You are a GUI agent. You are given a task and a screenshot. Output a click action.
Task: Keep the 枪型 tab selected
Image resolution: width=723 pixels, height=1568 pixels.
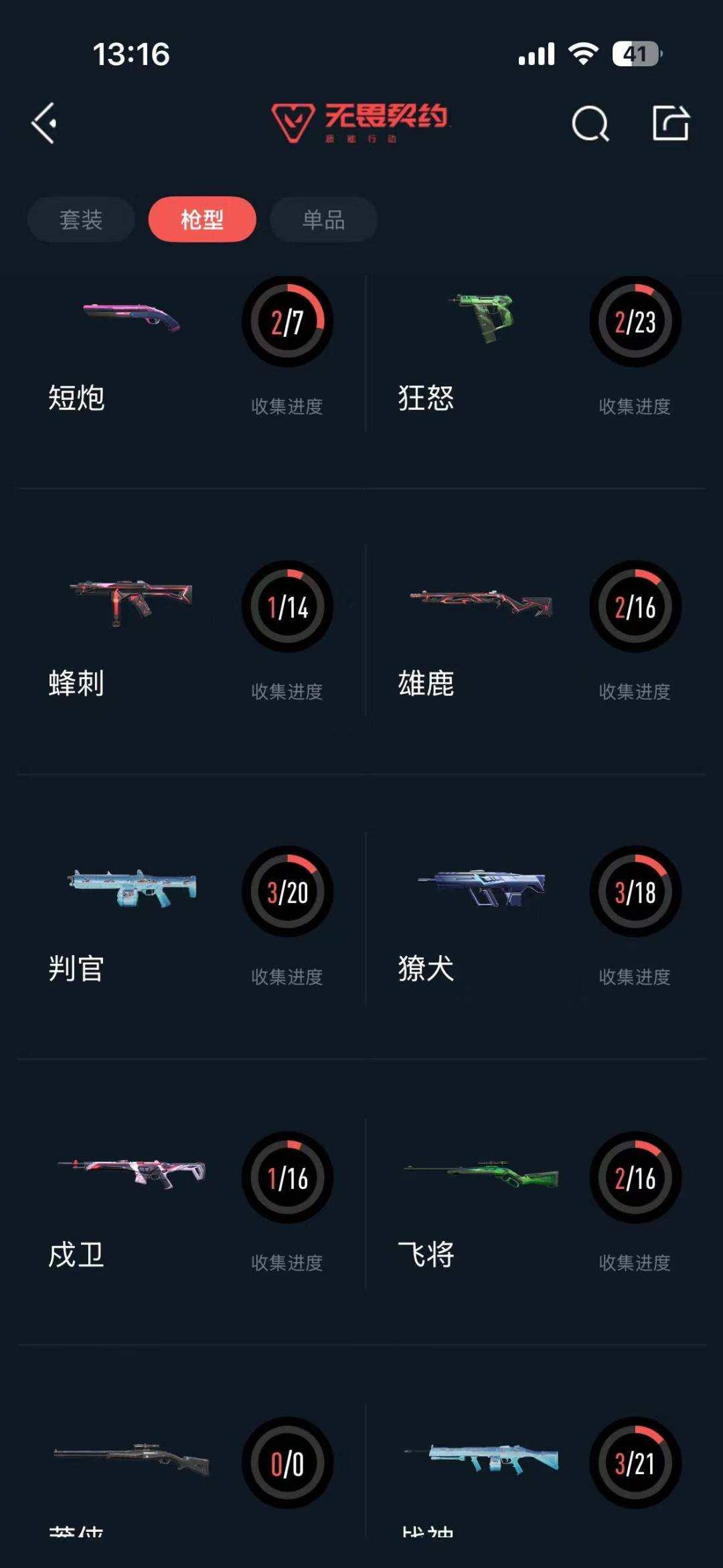[202, 218]
